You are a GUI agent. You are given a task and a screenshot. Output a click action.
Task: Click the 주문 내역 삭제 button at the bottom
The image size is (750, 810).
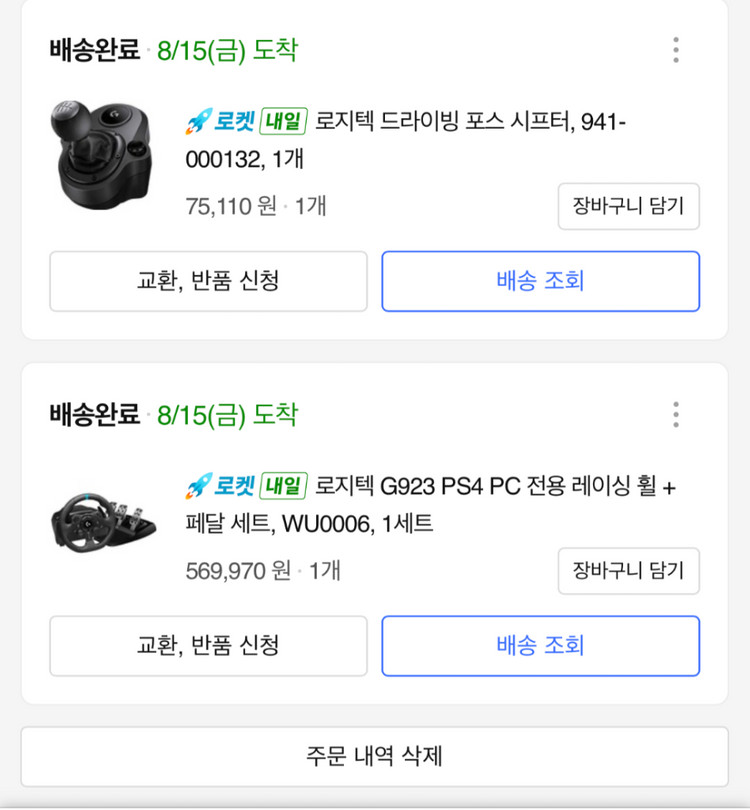(375, 757)
